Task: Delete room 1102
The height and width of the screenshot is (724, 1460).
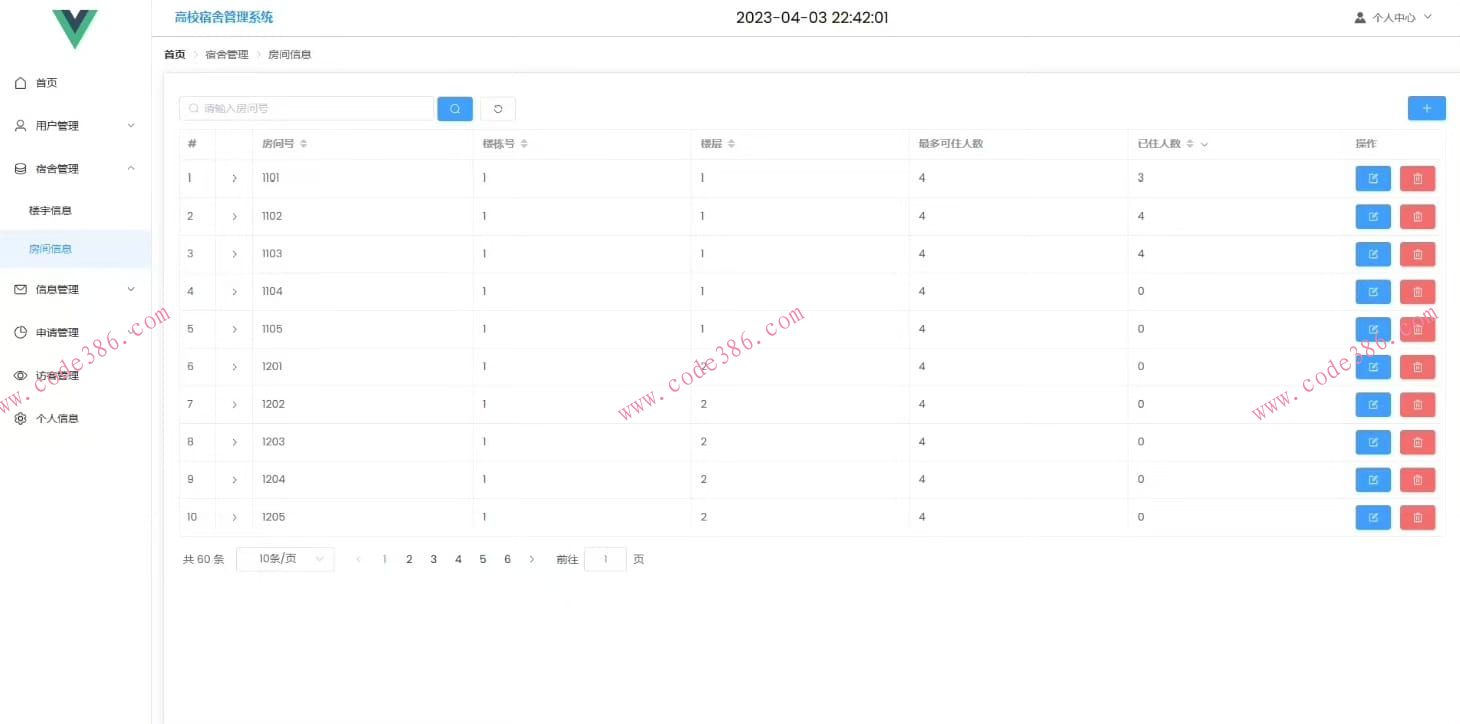Action: [x=1417, y=216]
